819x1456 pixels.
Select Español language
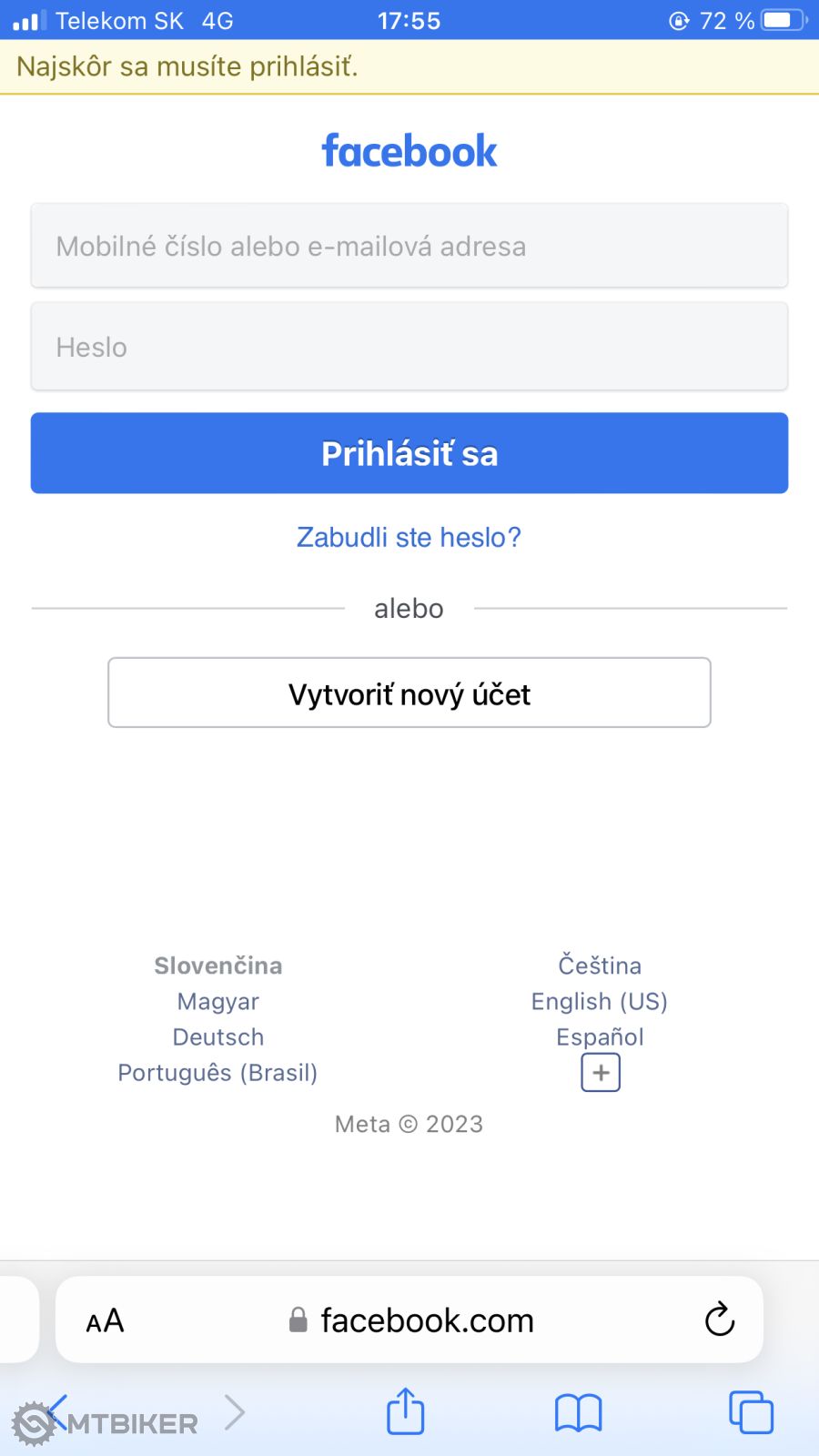coord(600,1036)
